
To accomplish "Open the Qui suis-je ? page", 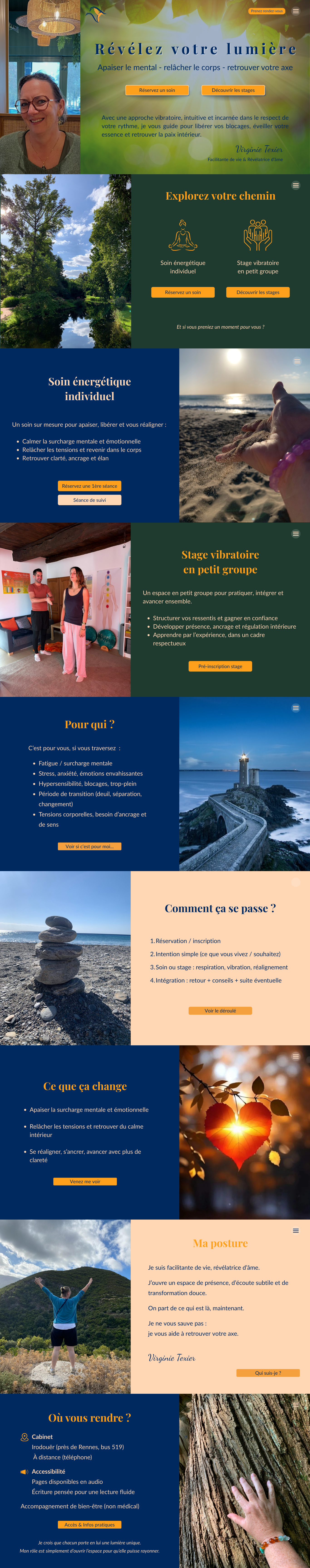I will pyautogui.click(x=268, y=1373).
